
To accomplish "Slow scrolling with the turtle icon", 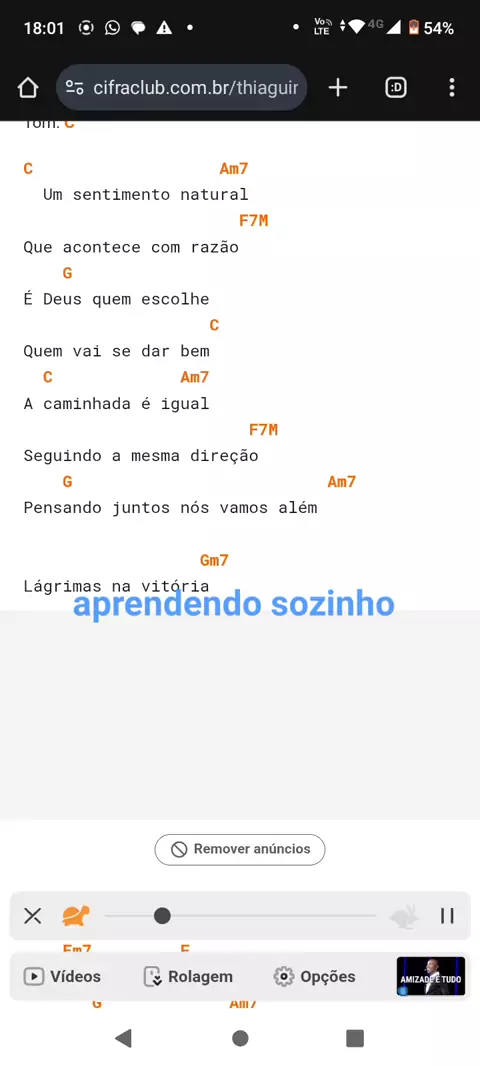I will (75, 916).
